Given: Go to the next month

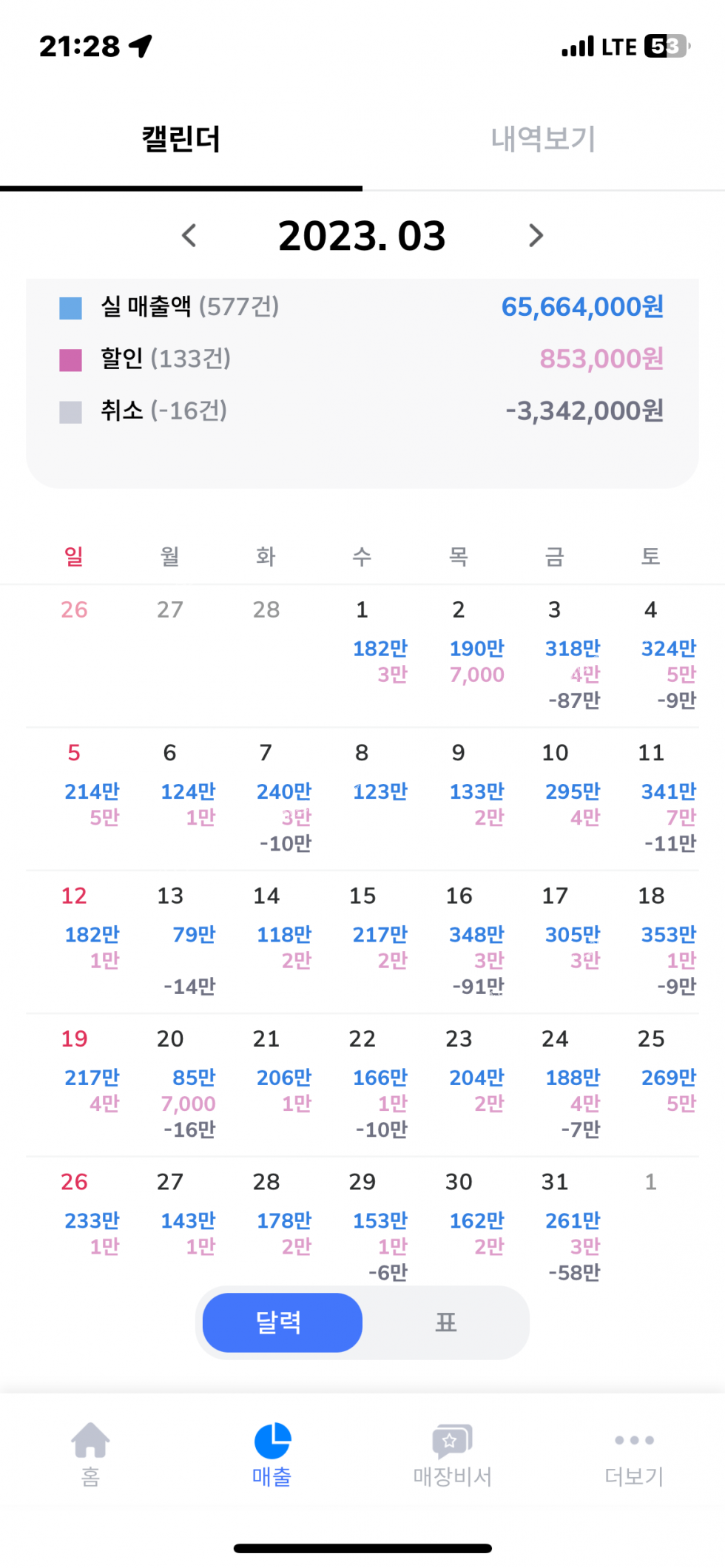Looking at the screenshot, I should (536, 236).
